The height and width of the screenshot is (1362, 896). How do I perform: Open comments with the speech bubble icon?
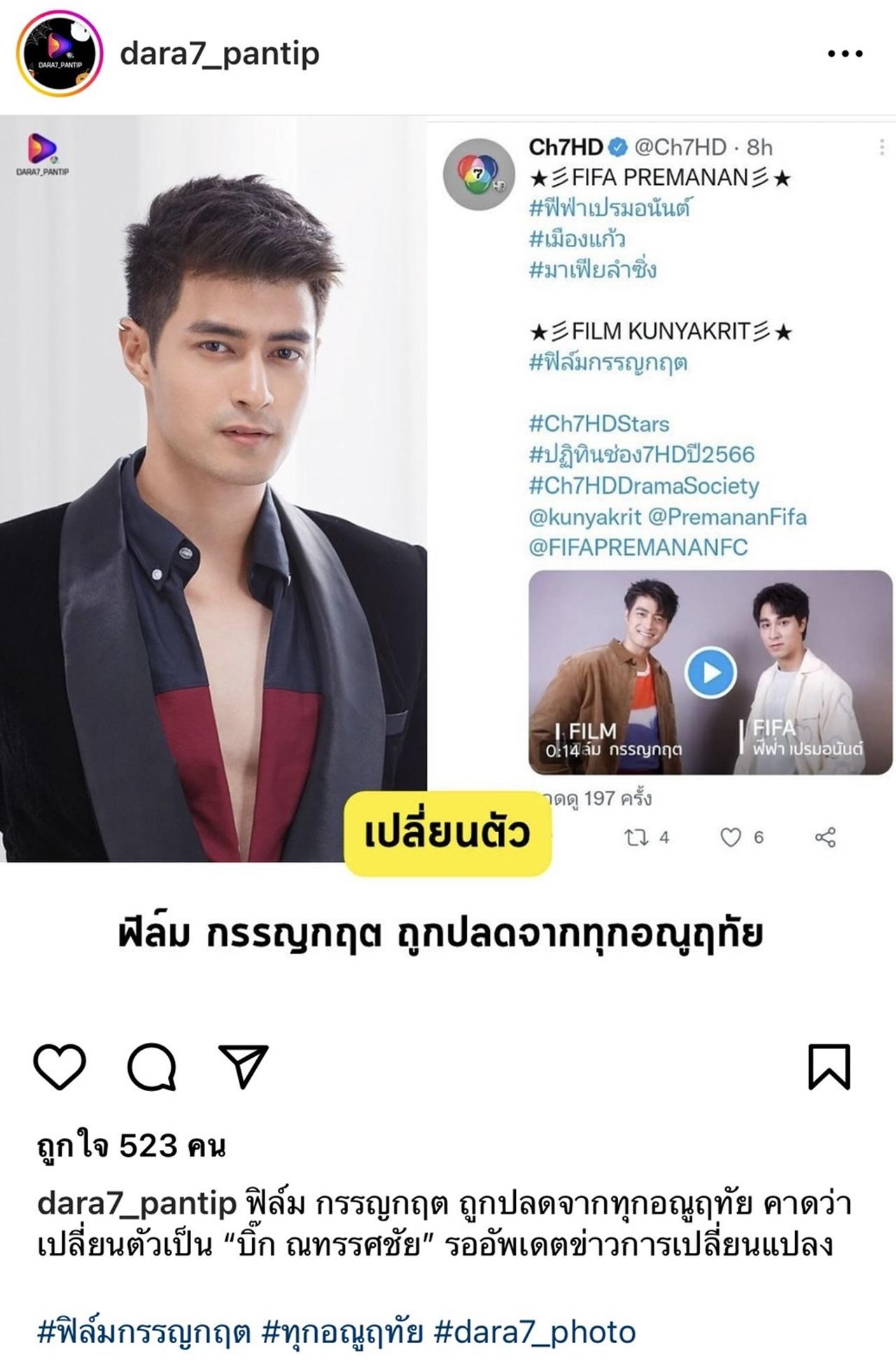coord(151,1067)
